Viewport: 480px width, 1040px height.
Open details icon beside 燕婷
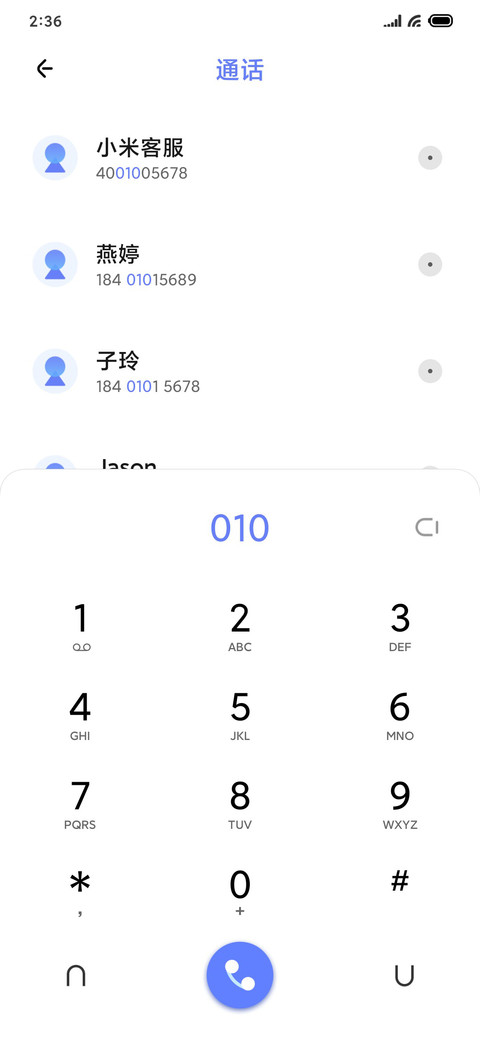[x=430, y=265]
